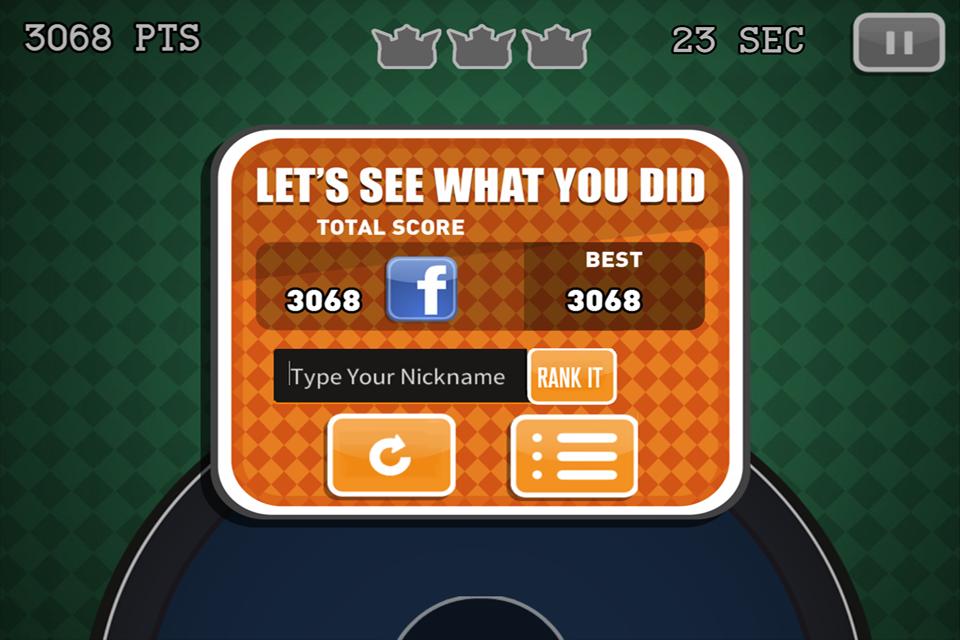Open the menu list button
960x640 pixels.
tap(574, 455)
